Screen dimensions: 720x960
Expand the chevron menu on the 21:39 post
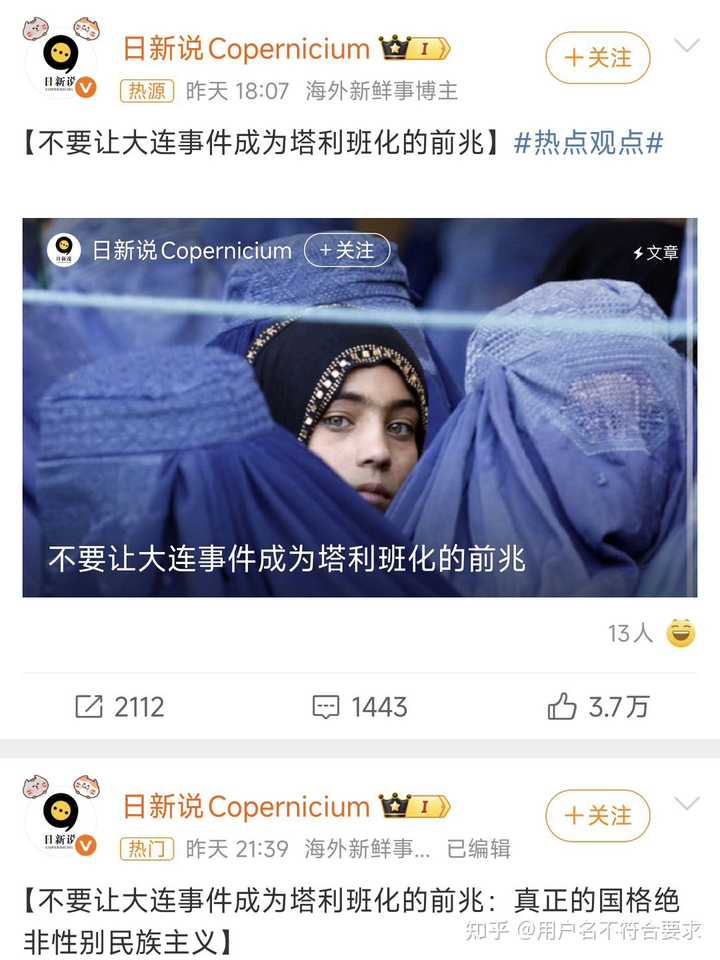coord(687,804)
